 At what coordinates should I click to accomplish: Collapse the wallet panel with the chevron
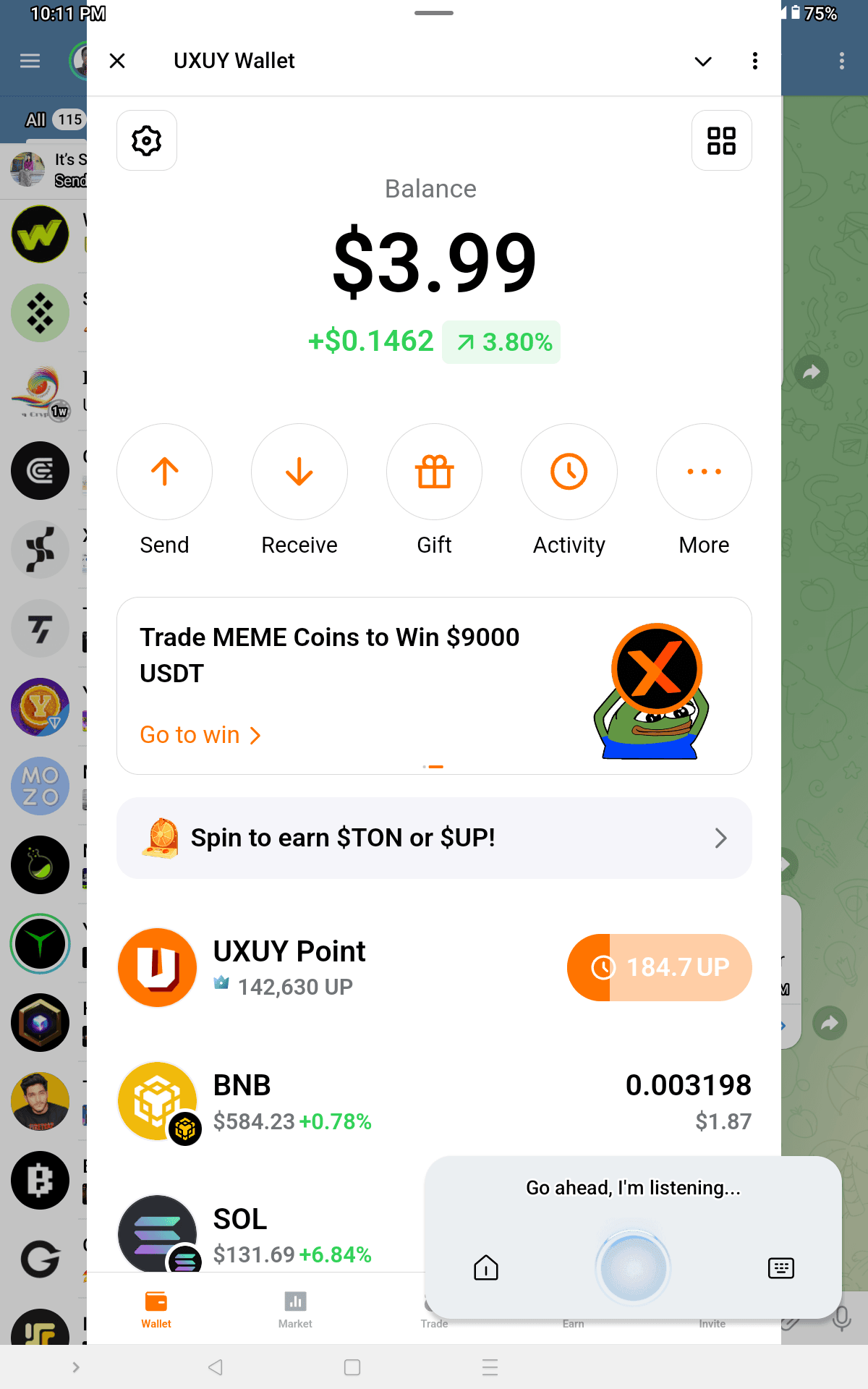(702, 61)
